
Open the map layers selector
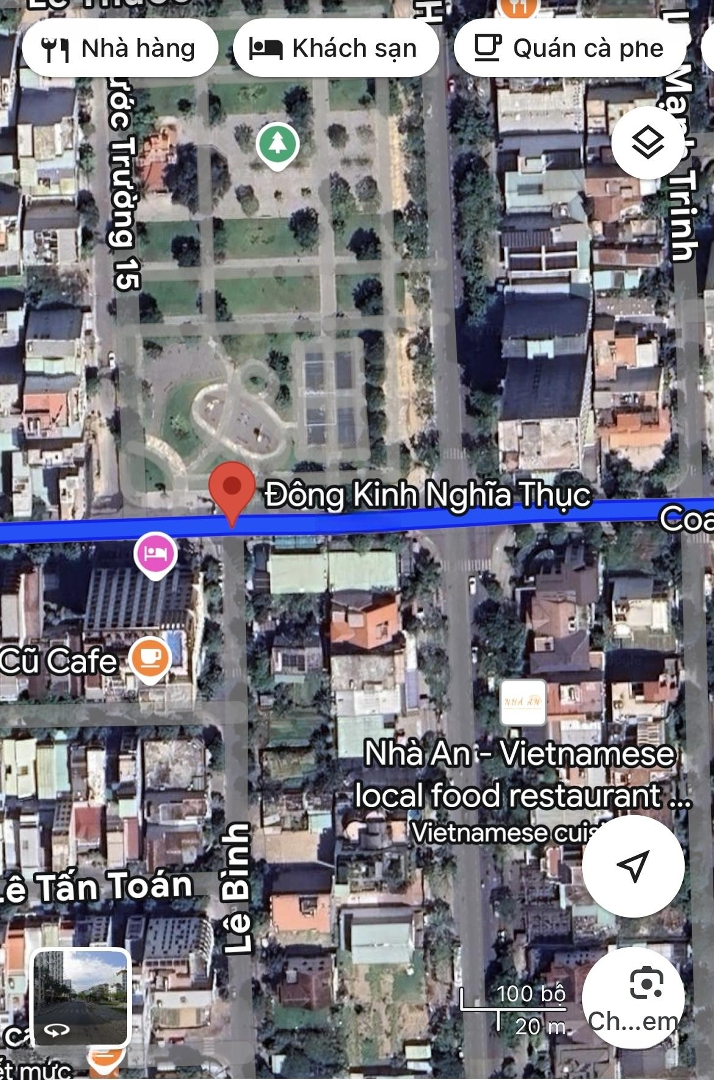click(649, 145)
